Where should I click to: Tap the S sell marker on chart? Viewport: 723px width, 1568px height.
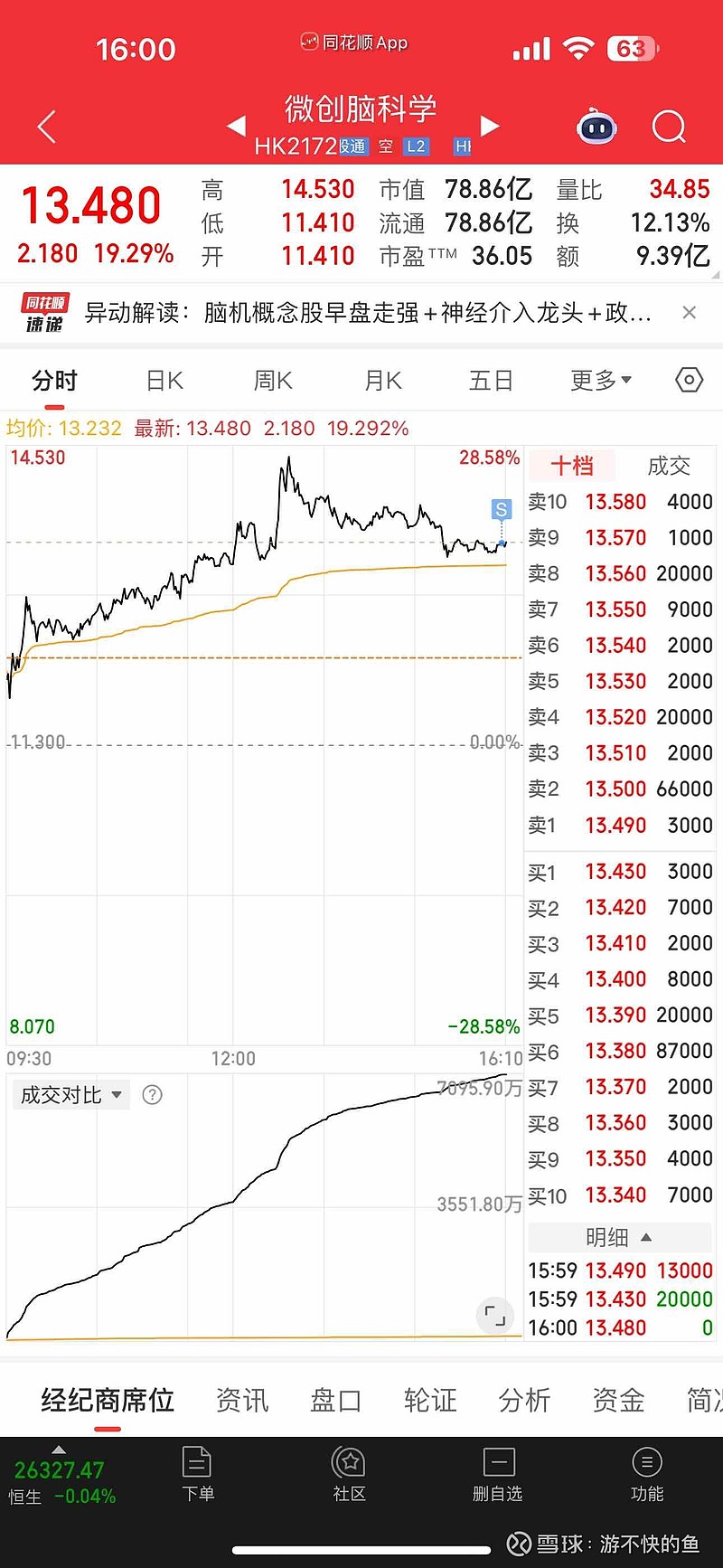(x=501, y=509)
